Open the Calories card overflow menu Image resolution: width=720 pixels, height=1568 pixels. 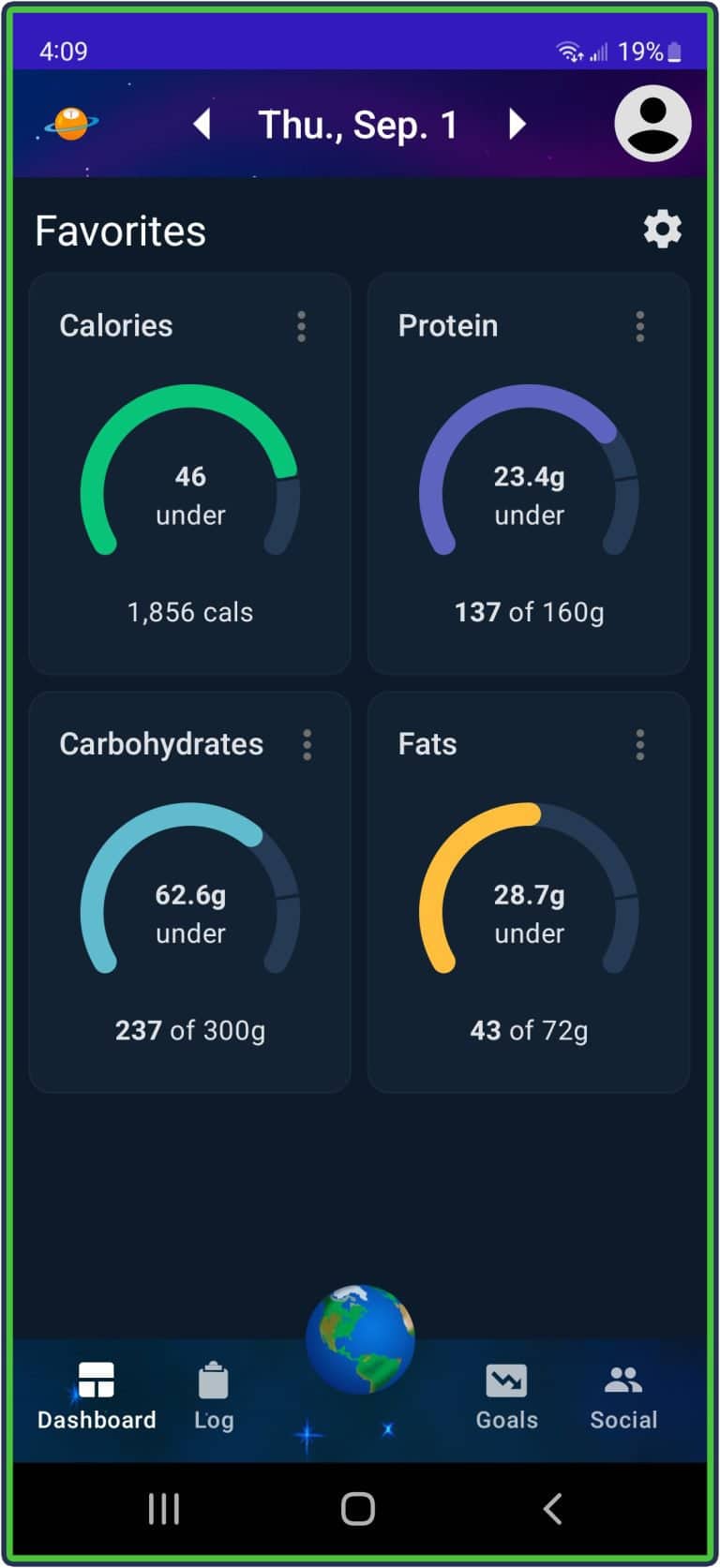(x=301, y=326)
